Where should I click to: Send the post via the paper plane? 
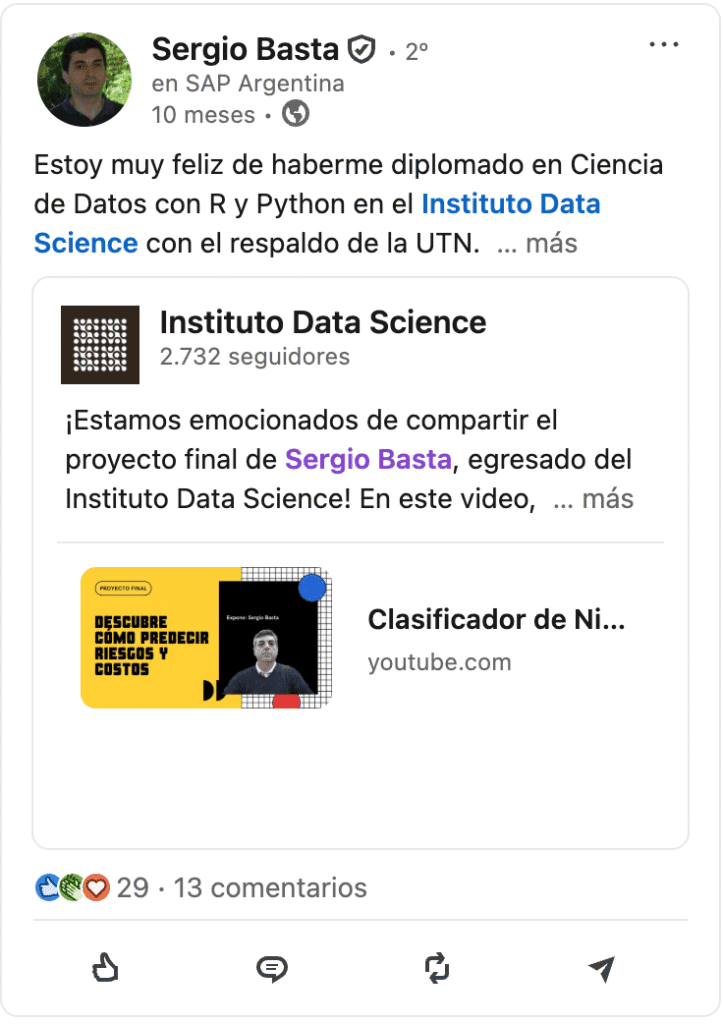click(x=601, y=967)
